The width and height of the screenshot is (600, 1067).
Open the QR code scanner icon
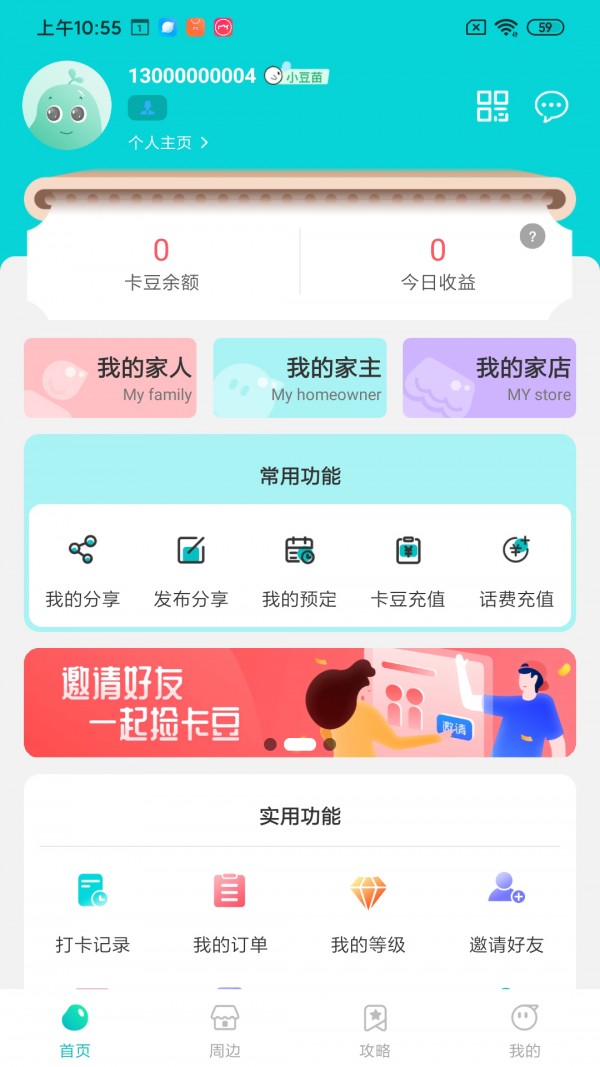click(x=492, y=106)
